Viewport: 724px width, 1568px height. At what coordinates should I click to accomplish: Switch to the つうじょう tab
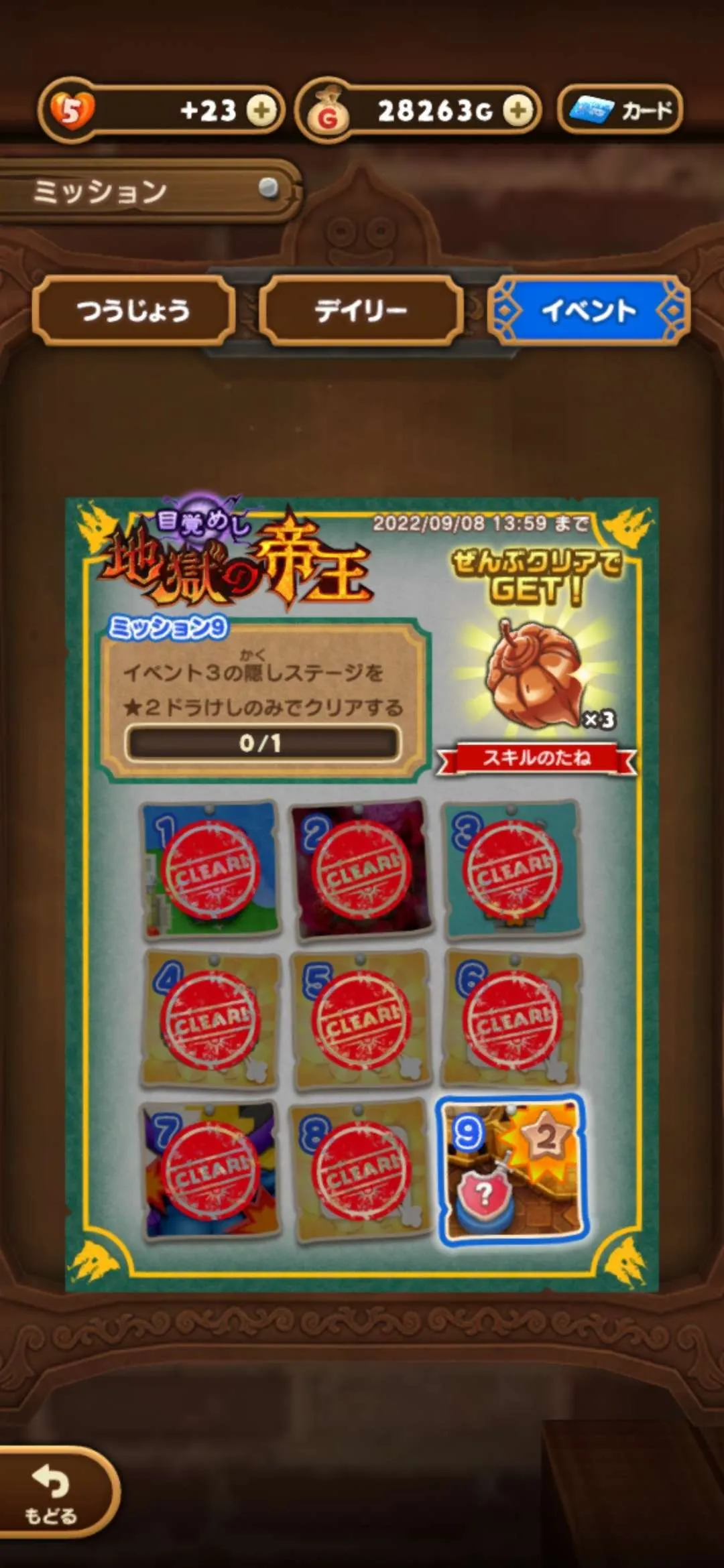click(133, 310)
